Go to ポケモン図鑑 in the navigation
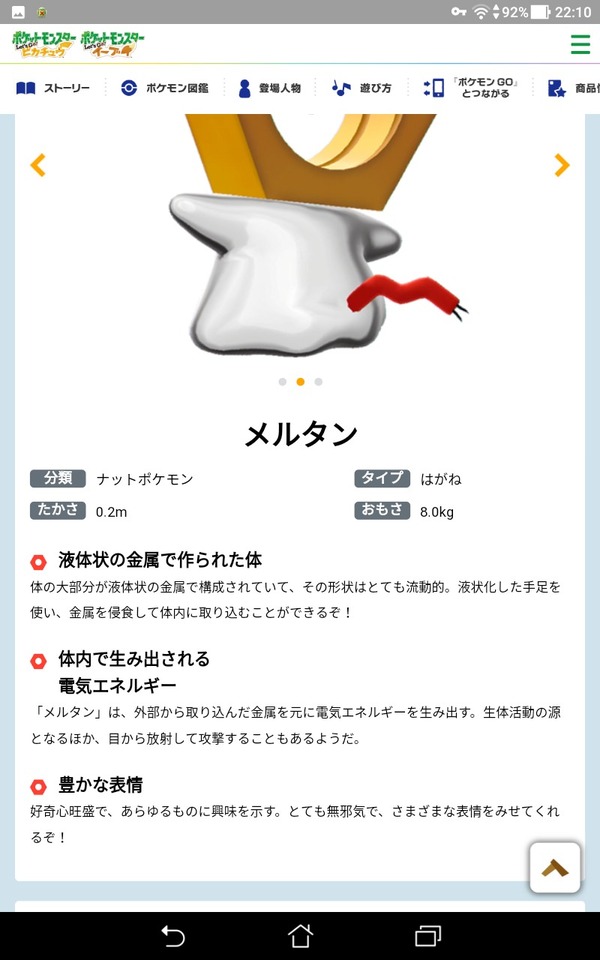Screen dimensions: 600x960 click(x=164, y=88)
